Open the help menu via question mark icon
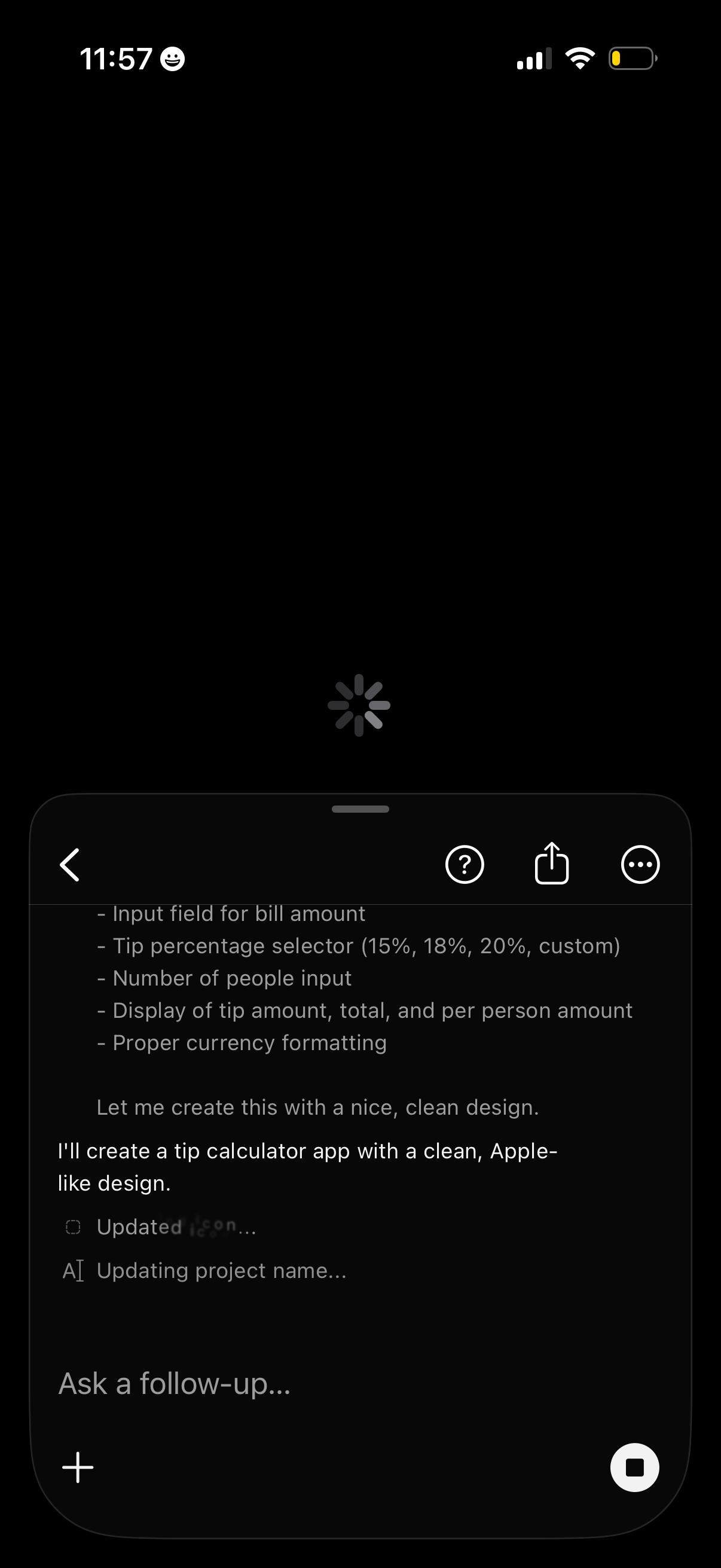721x1568 pixels. 465,864
